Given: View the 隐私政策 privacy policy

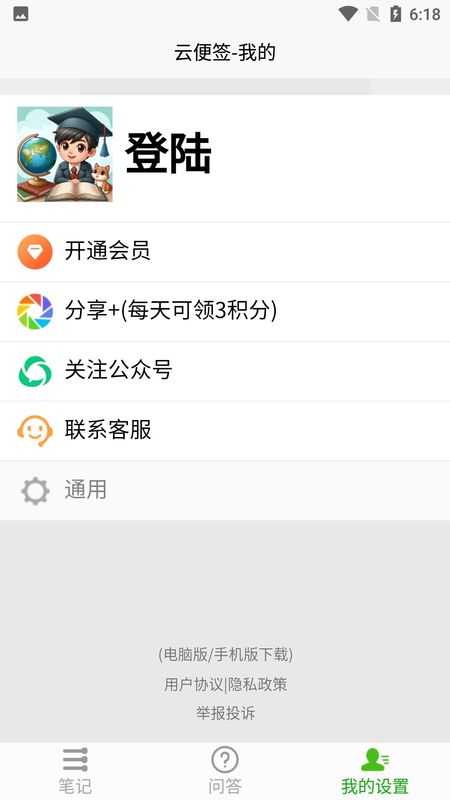Looking at the screenshot, I should click(x=258, y=684).
